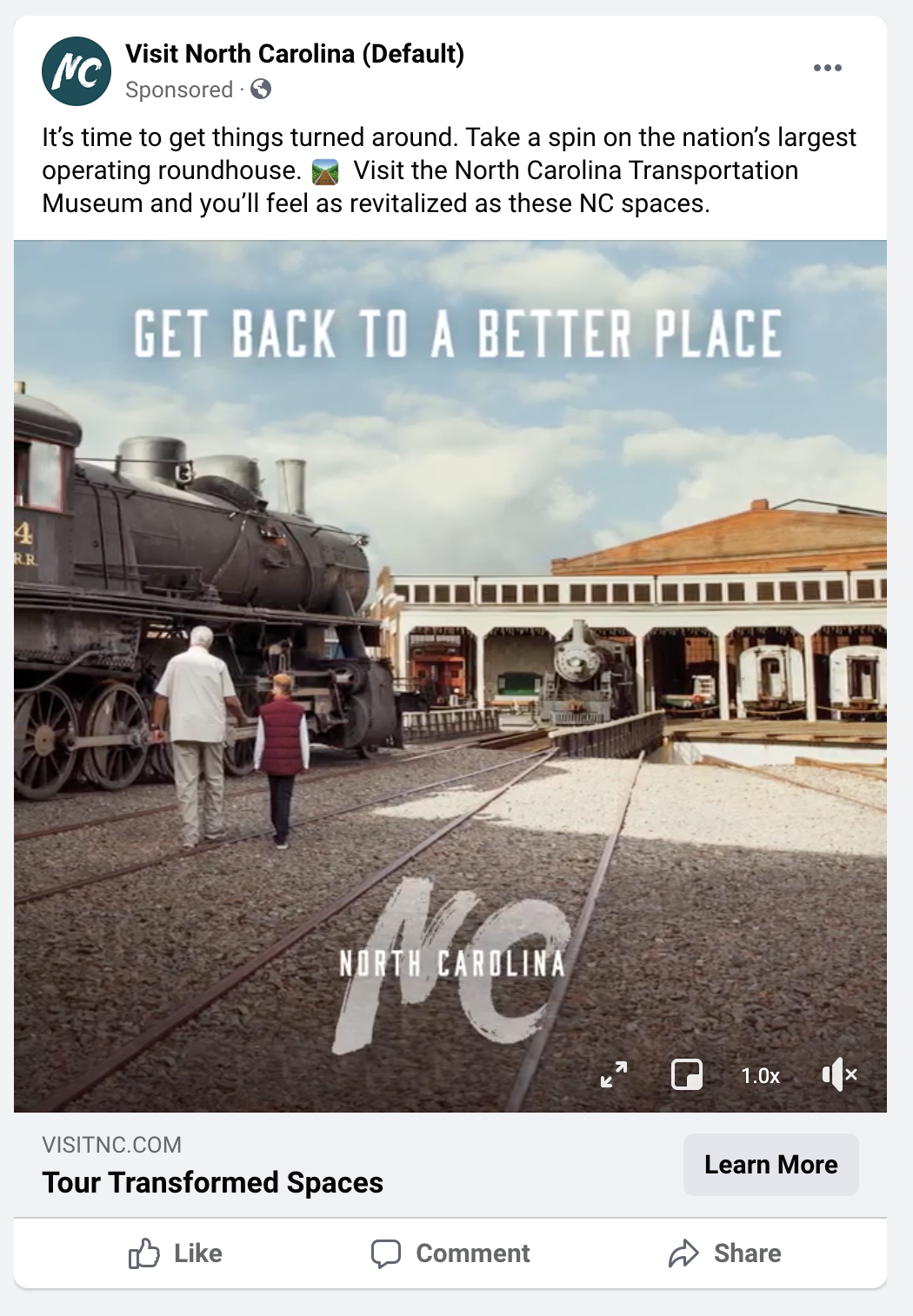Like this sponsored post
The image size is (913, 1316).
(176, 1253)
